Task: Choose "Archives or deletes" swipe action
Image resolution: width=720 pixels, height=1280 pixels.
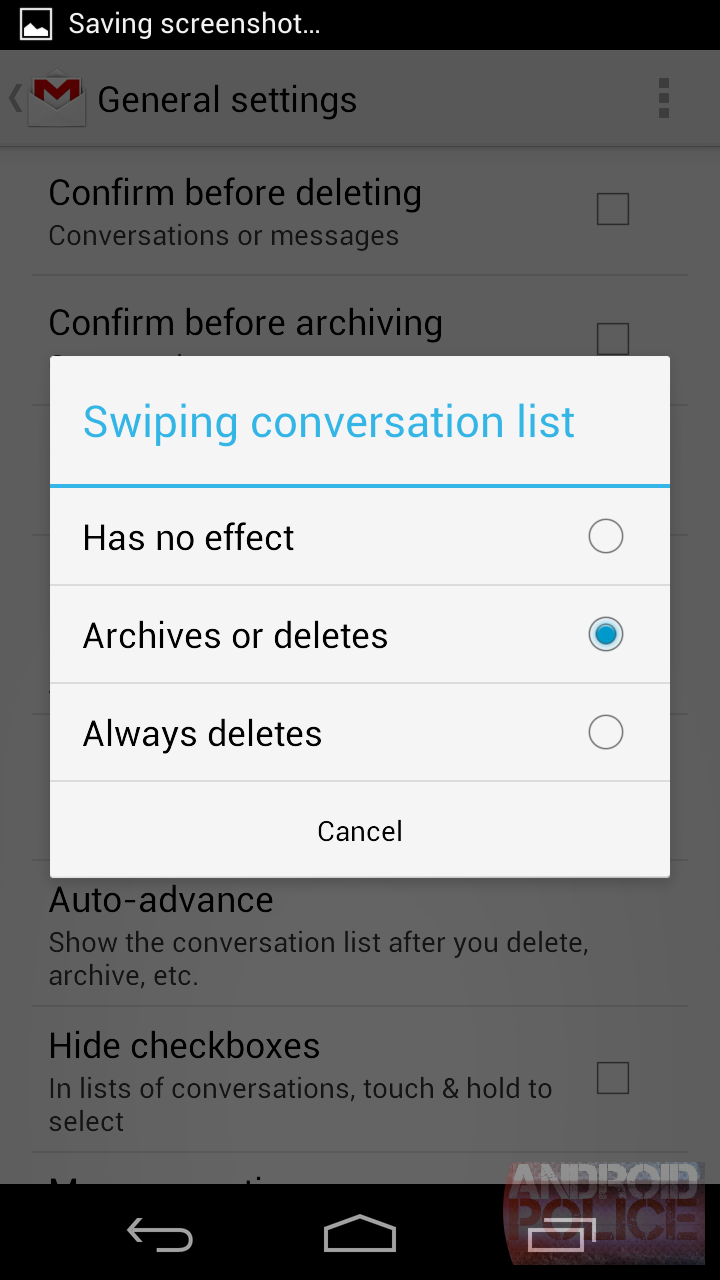Action: click(360, 635)
